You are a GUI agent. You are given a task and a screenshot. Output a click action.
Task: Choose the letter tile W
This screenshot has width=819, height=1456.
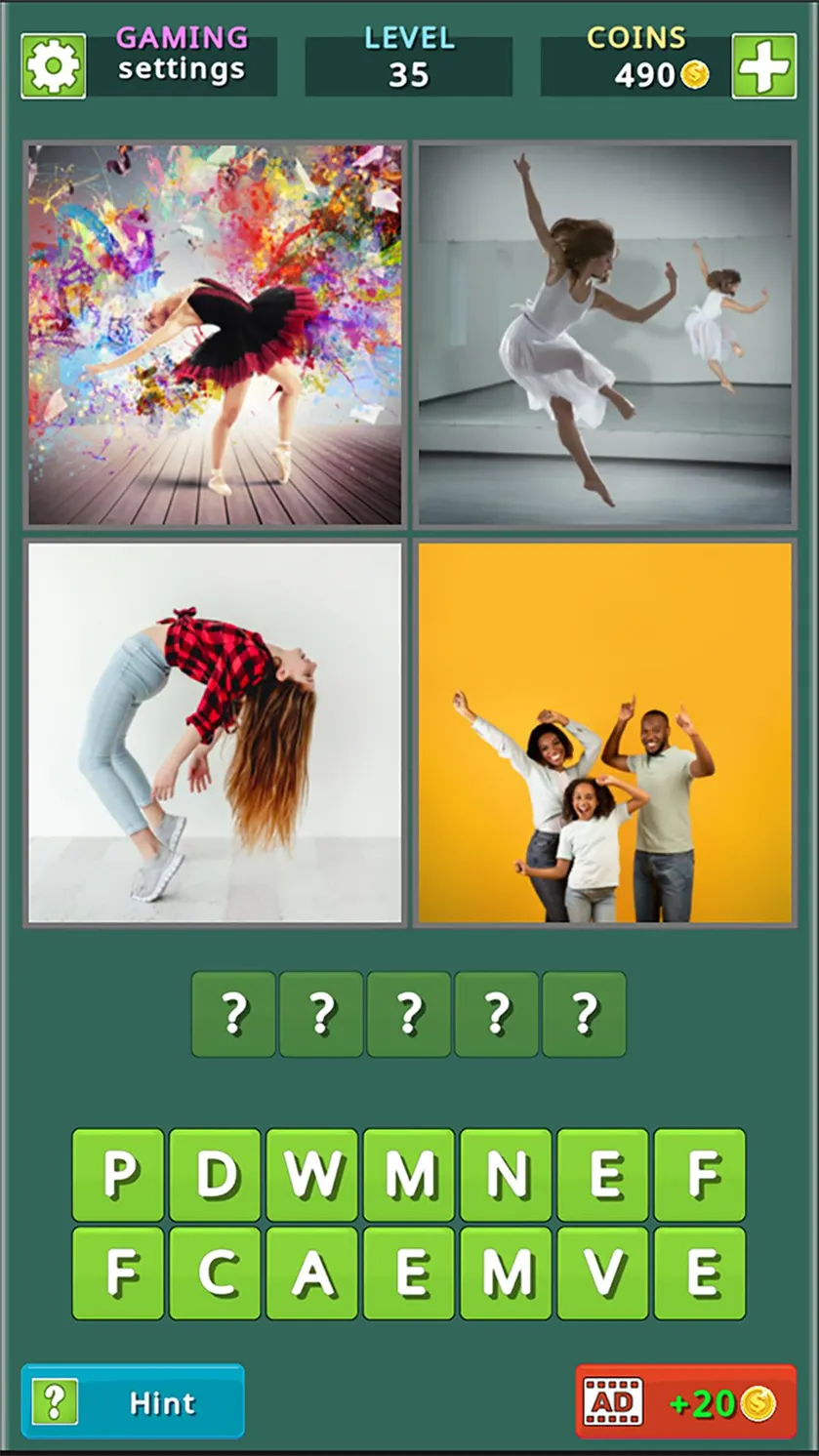click(x=311, y=1175)
